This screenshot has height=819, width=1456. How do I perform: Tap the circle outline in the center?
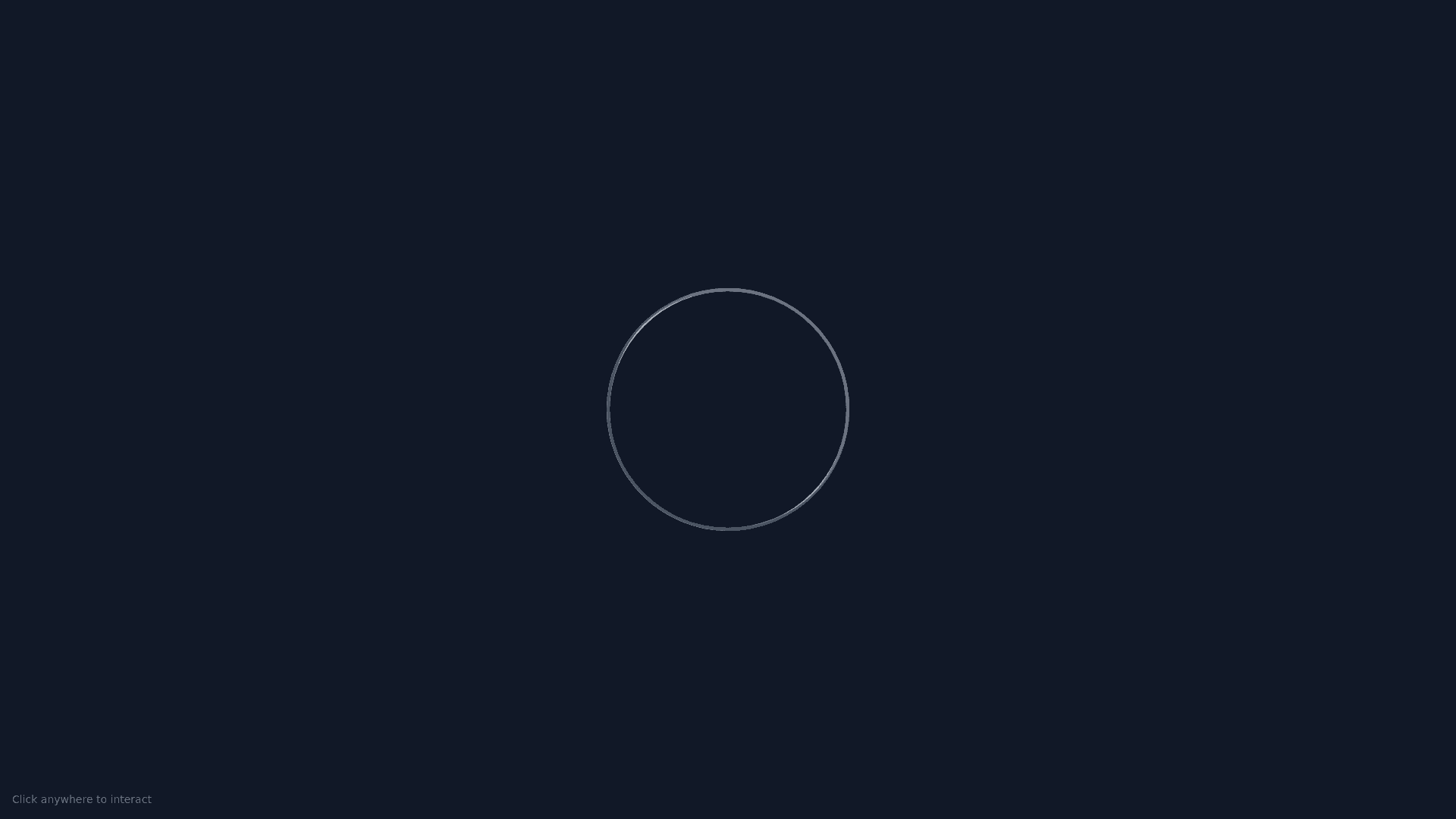[x=728, y=409]
